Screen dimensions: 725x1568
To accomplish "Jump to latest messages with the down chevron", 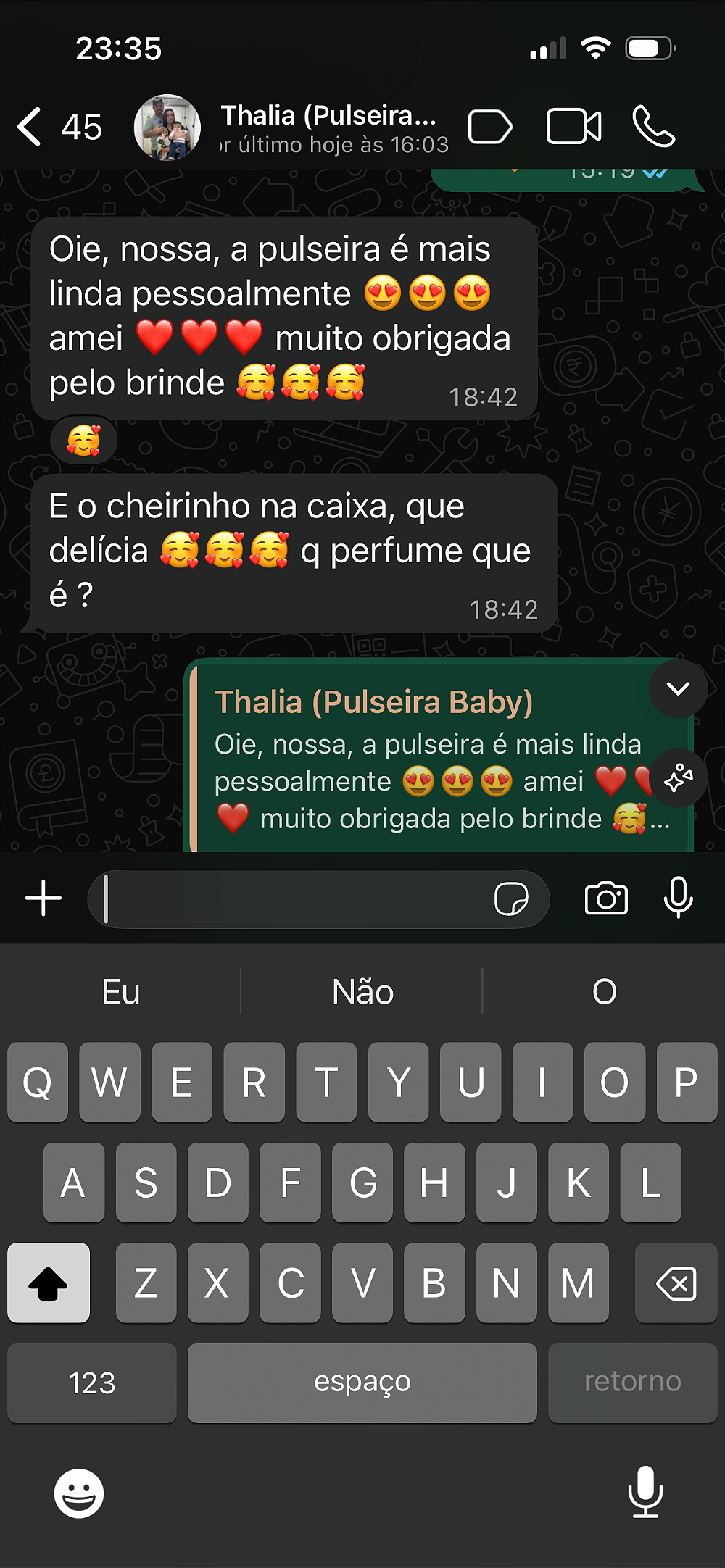I will pos(678,688).
